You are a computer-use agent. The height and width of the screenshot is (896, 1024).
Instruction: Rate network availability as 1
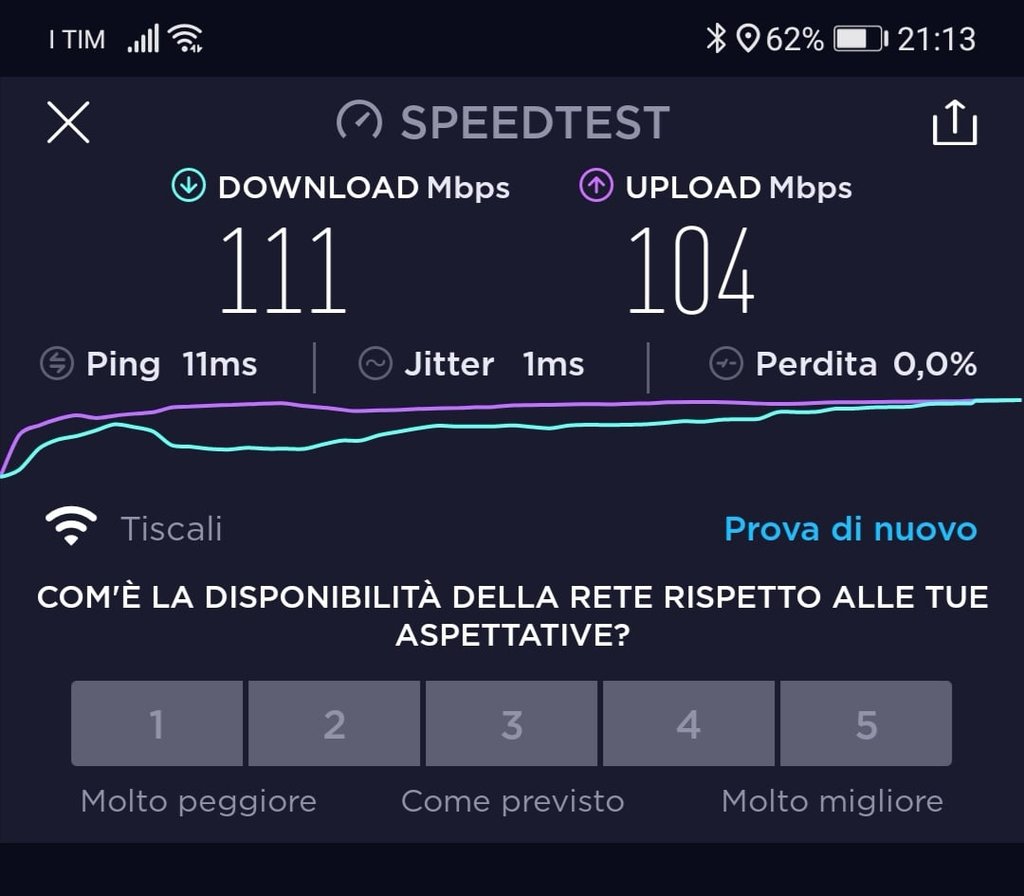(x=157, y=724)
